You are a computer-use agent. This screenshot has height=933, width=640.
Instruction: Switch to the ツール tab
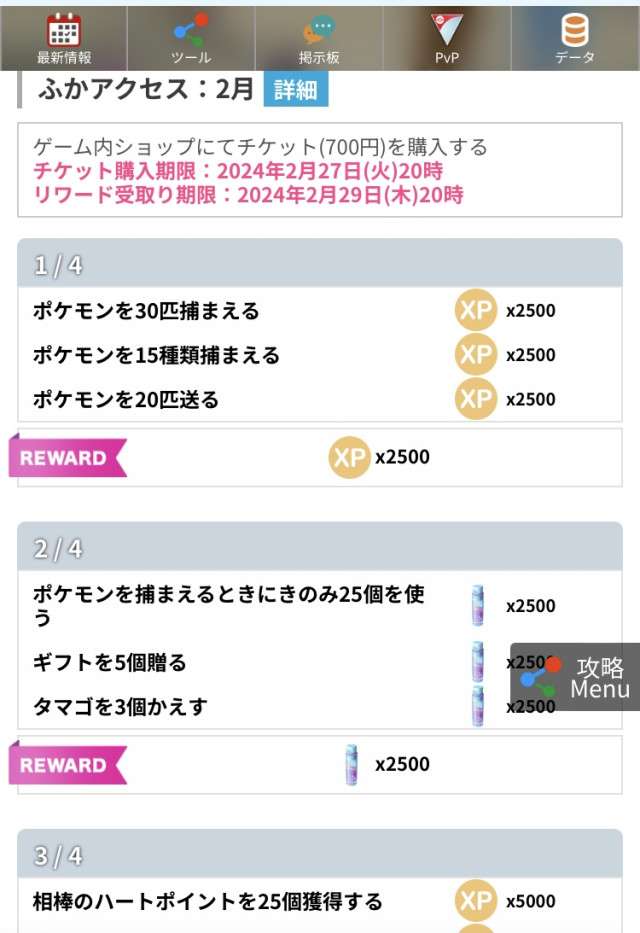(x=191, y=38)
